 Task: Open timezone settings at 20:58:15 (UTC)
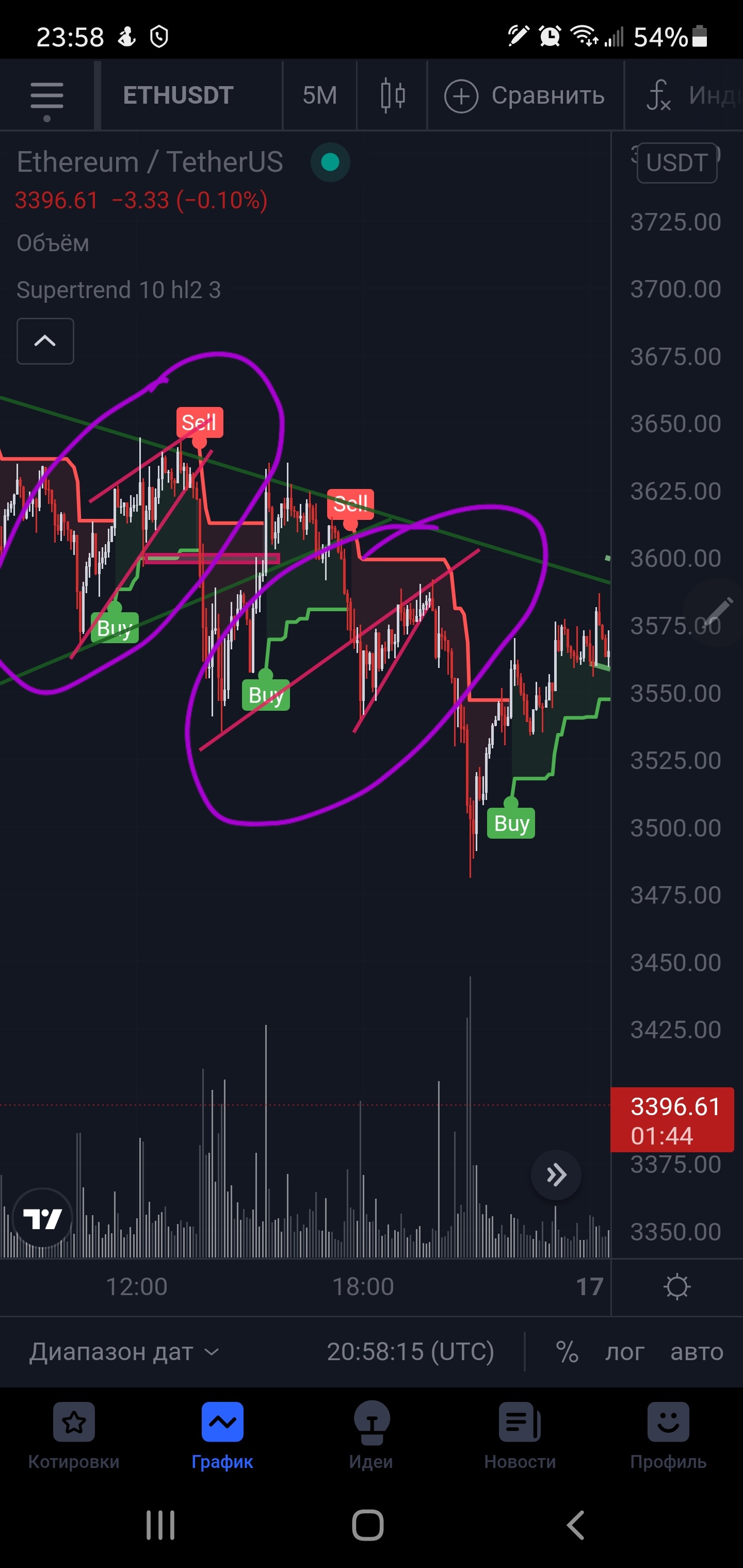410,1352
